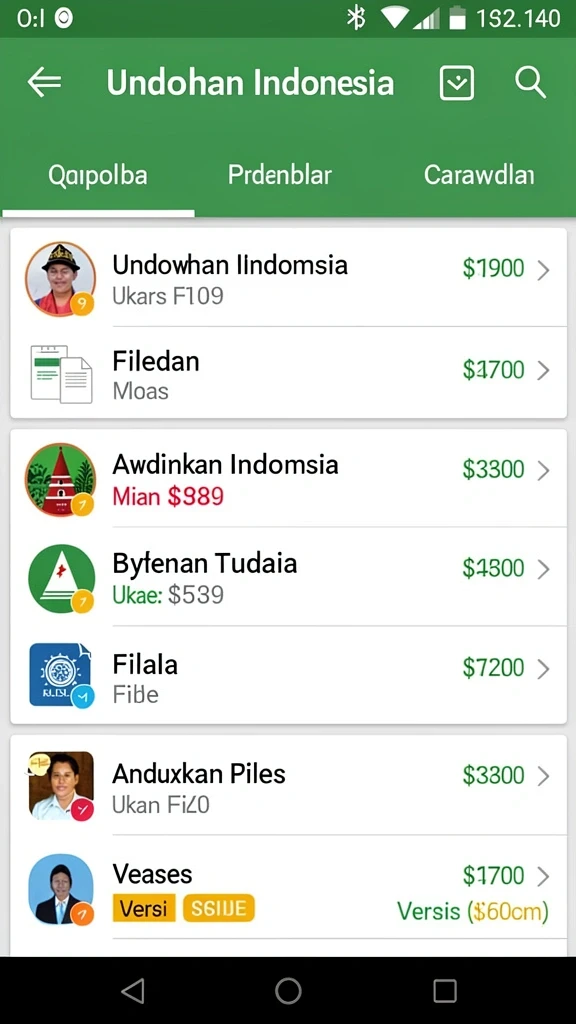Go back using the top-left arrow
This screenshot has height=1024, width=576.
point(44,83)
